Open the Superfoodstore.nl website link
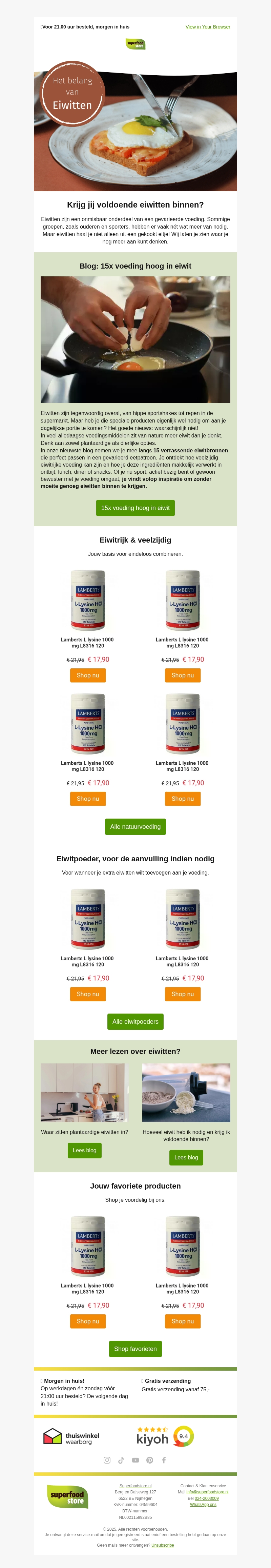271x1568 pixels. tap(135, 1486)
